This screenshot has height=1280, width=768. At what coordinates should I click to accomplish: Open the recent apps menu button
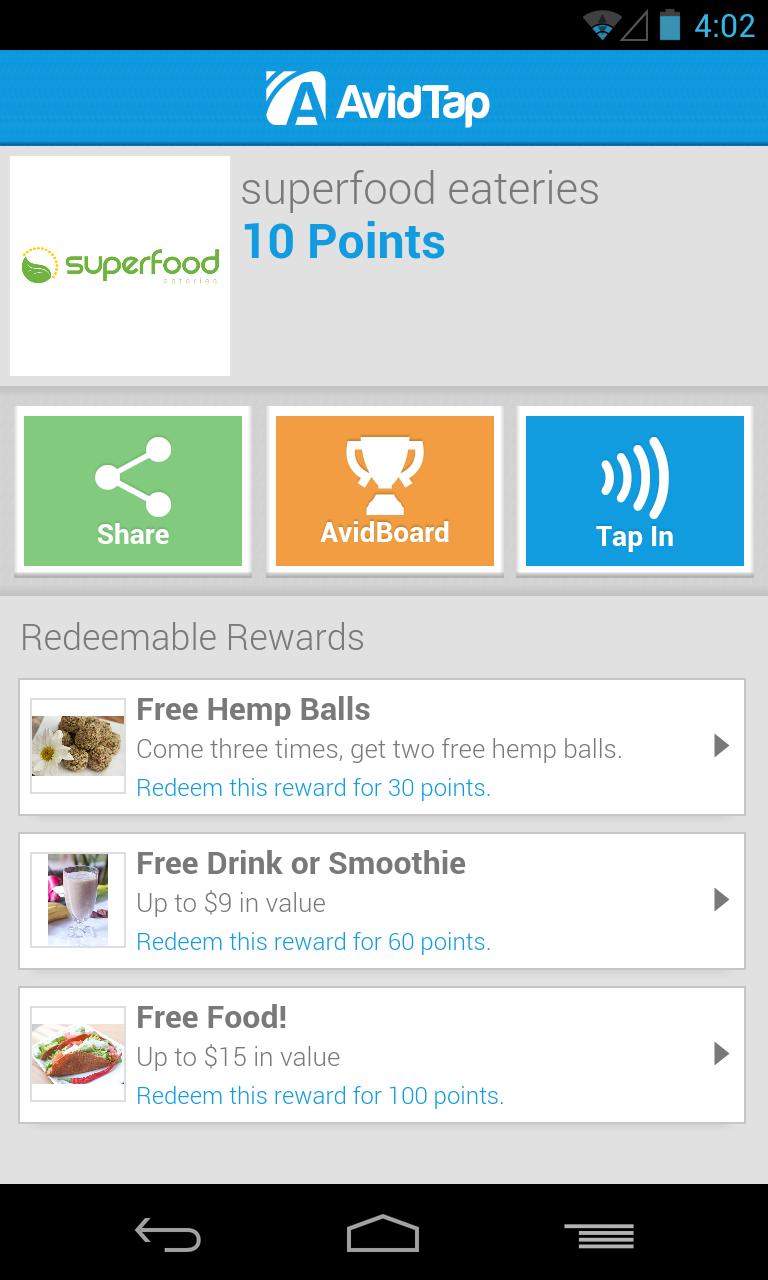(x=597, y=1235)
